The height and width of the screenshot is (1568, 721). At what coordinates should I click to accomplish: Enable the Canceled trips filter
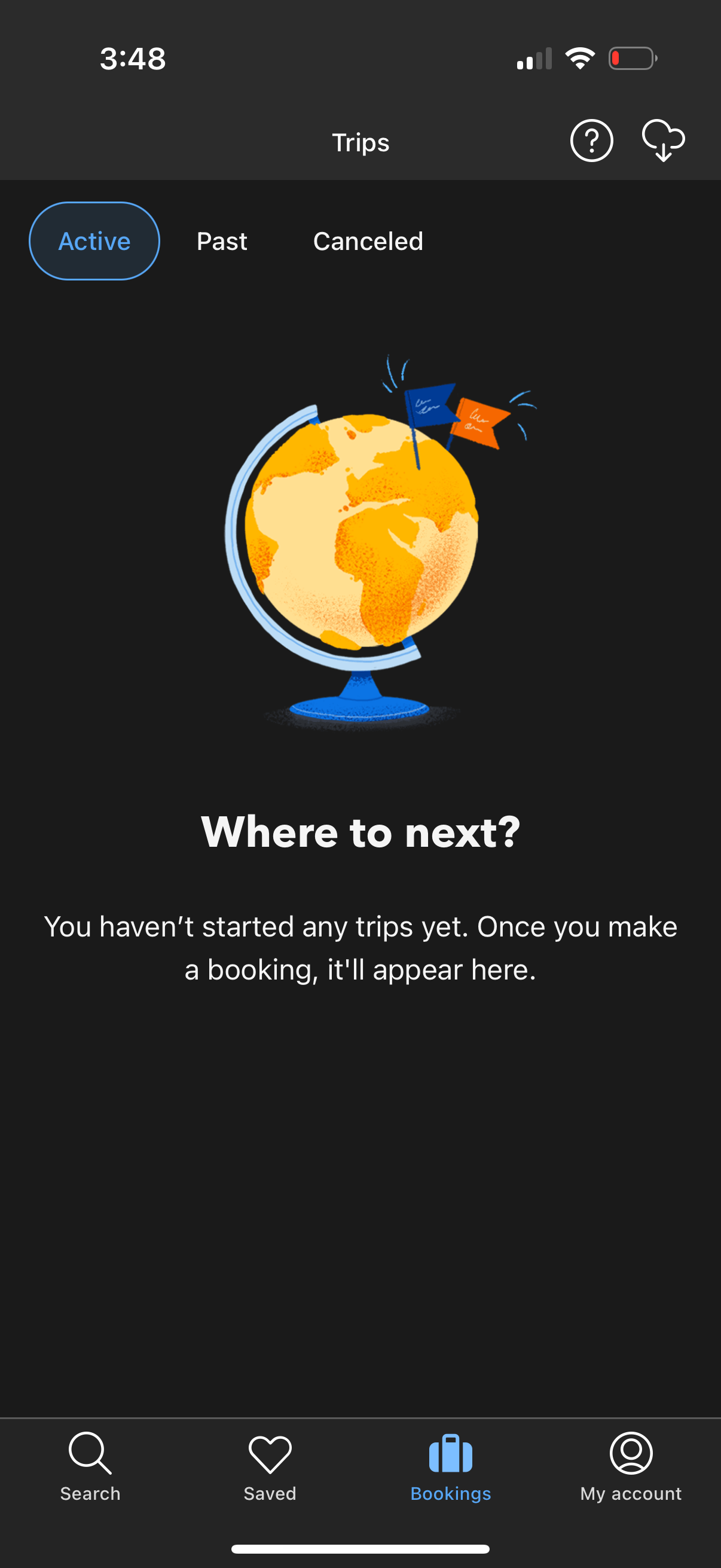click(368, 241)
